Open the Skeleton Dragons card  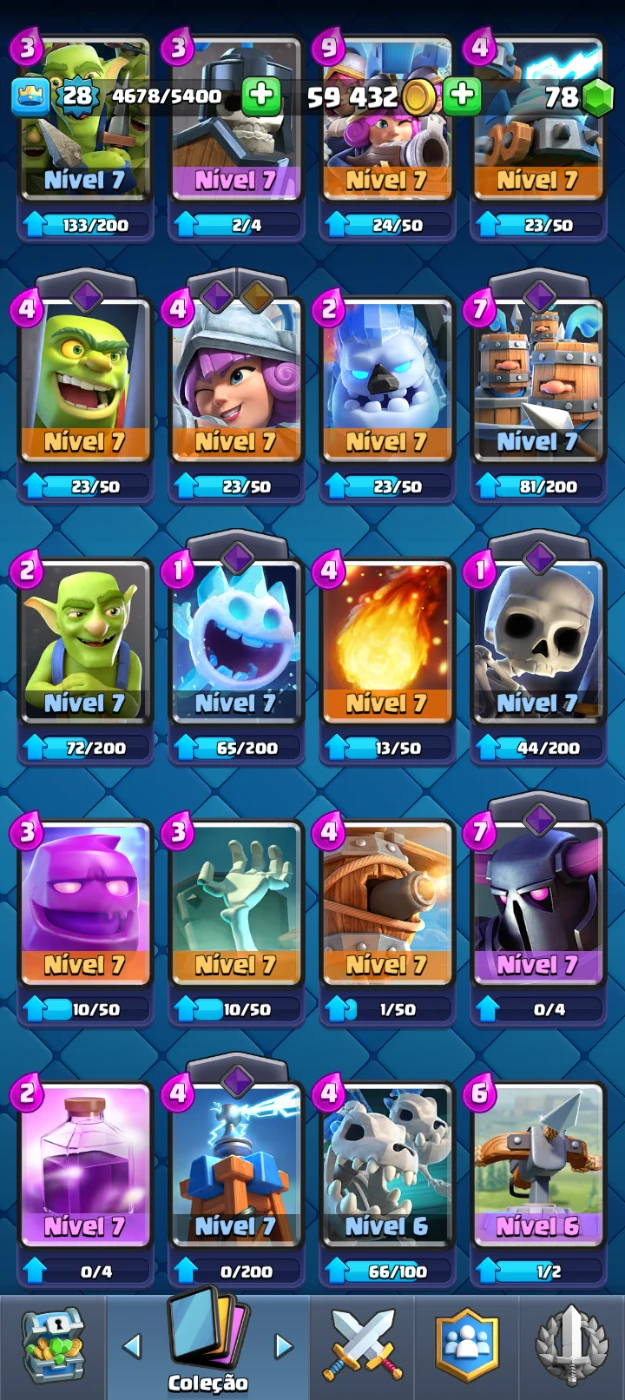[x=388, y=1170]
